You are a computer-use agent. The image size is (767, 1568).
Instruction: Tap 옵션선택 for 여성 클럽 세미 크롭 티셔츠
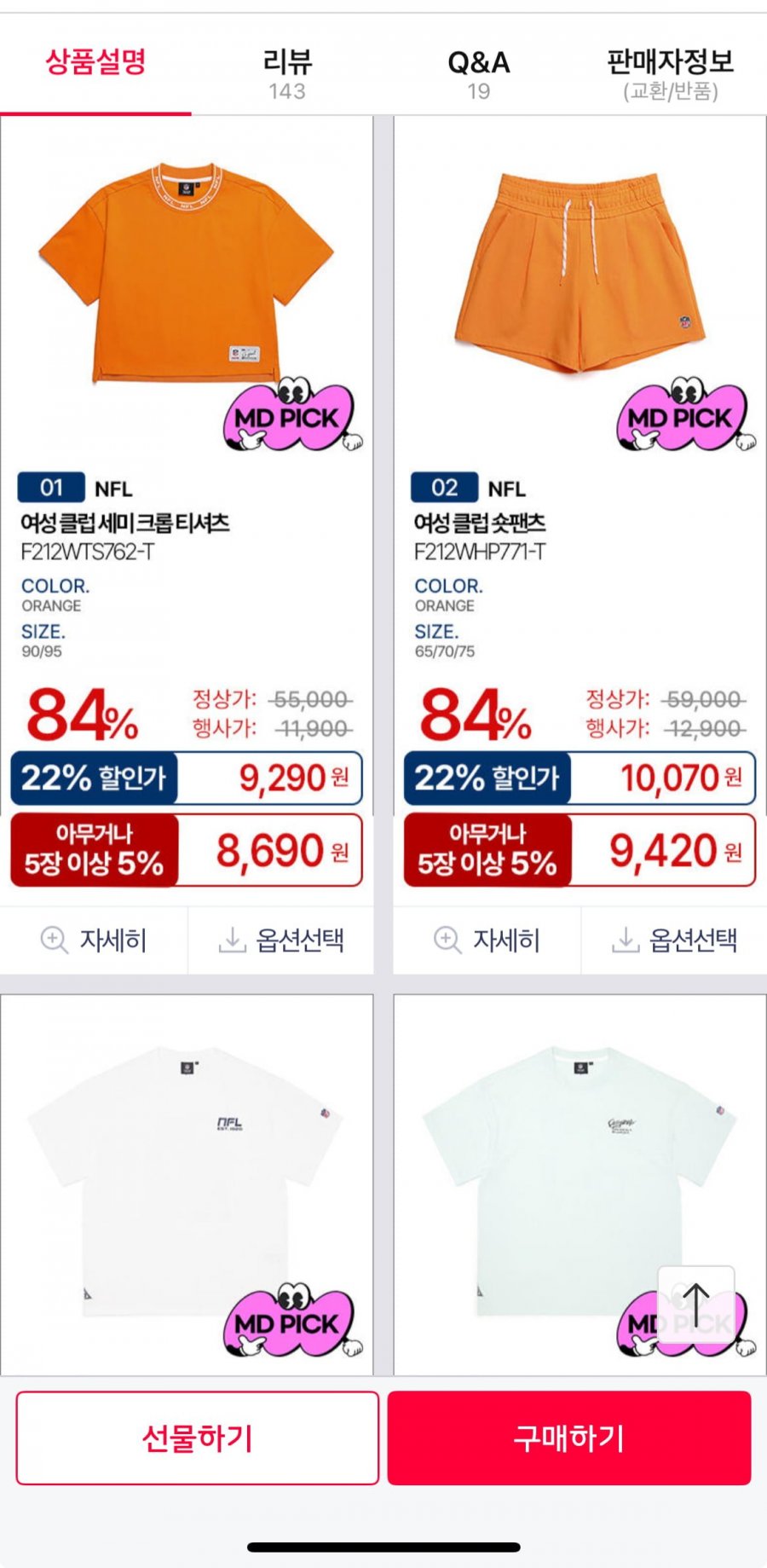click(x=281, y=940)
